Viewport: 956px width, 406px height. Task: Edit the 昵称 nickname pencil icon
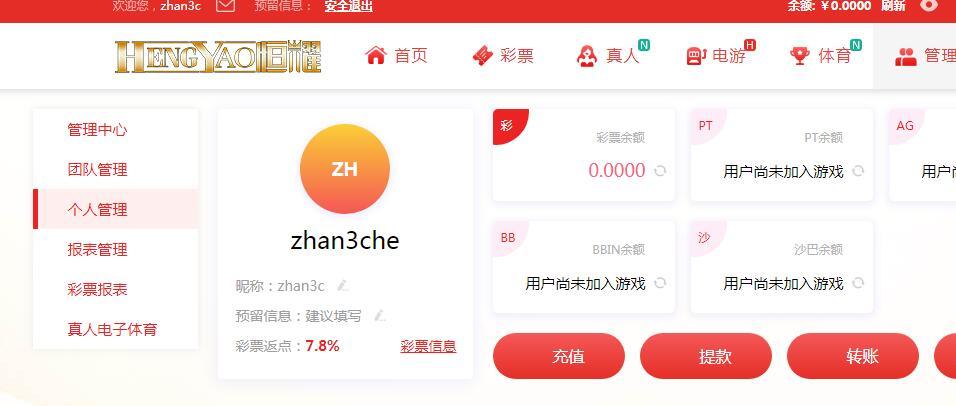[343, 286]
